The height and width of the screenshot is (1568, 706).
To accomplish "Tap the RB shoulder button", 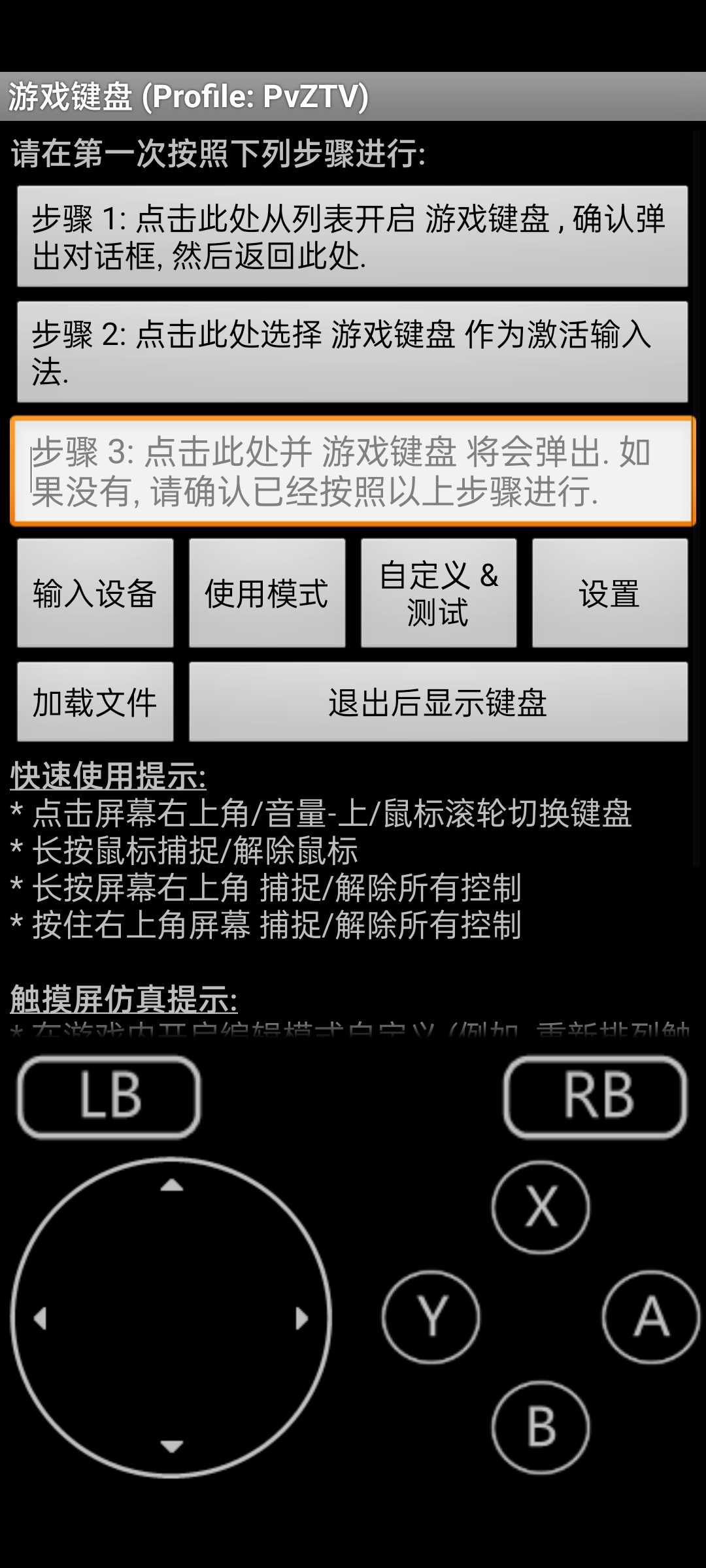I will (x=596, y=1097).
